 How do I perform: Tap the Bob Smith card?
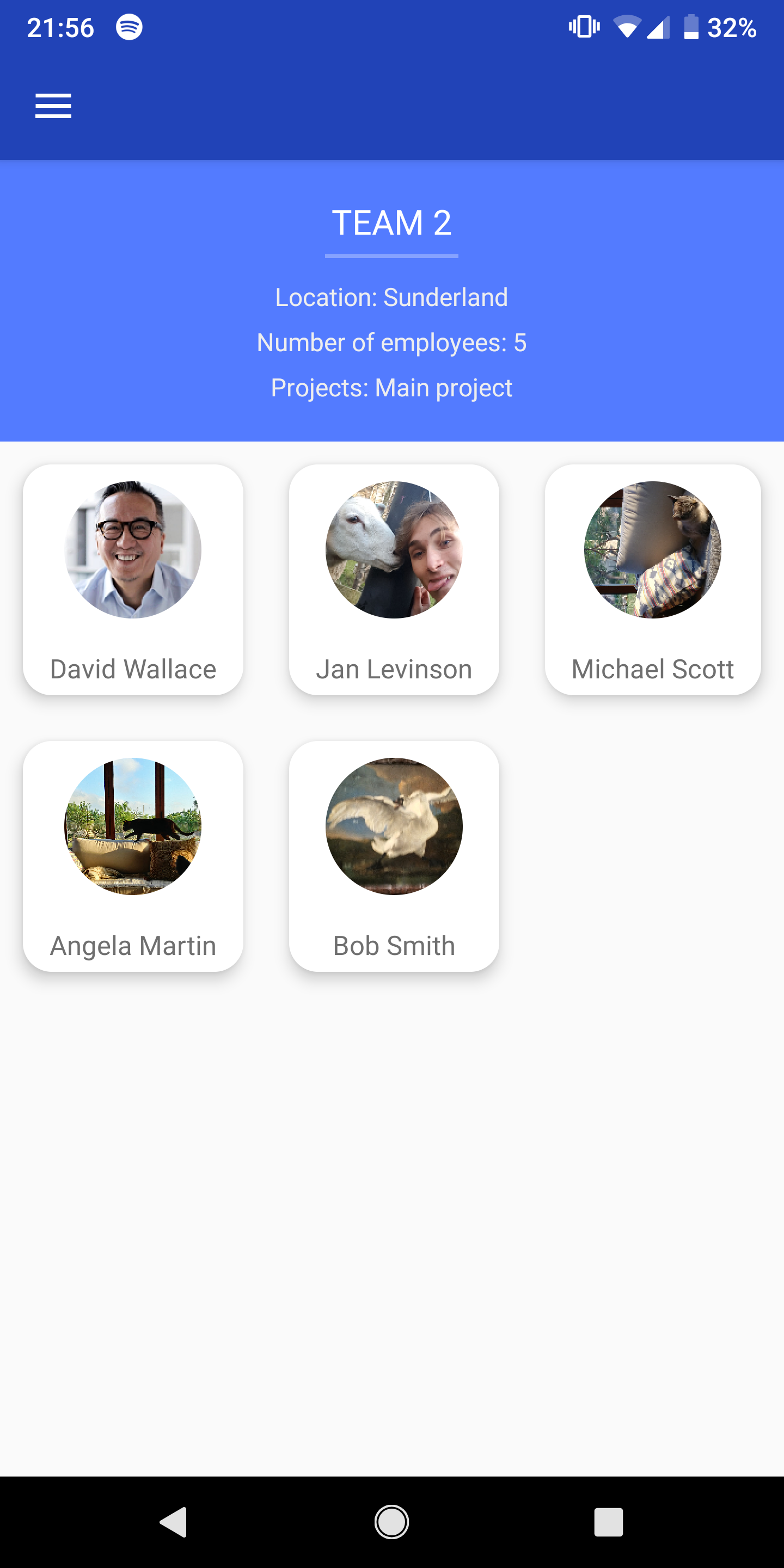[x=394, y=856]
